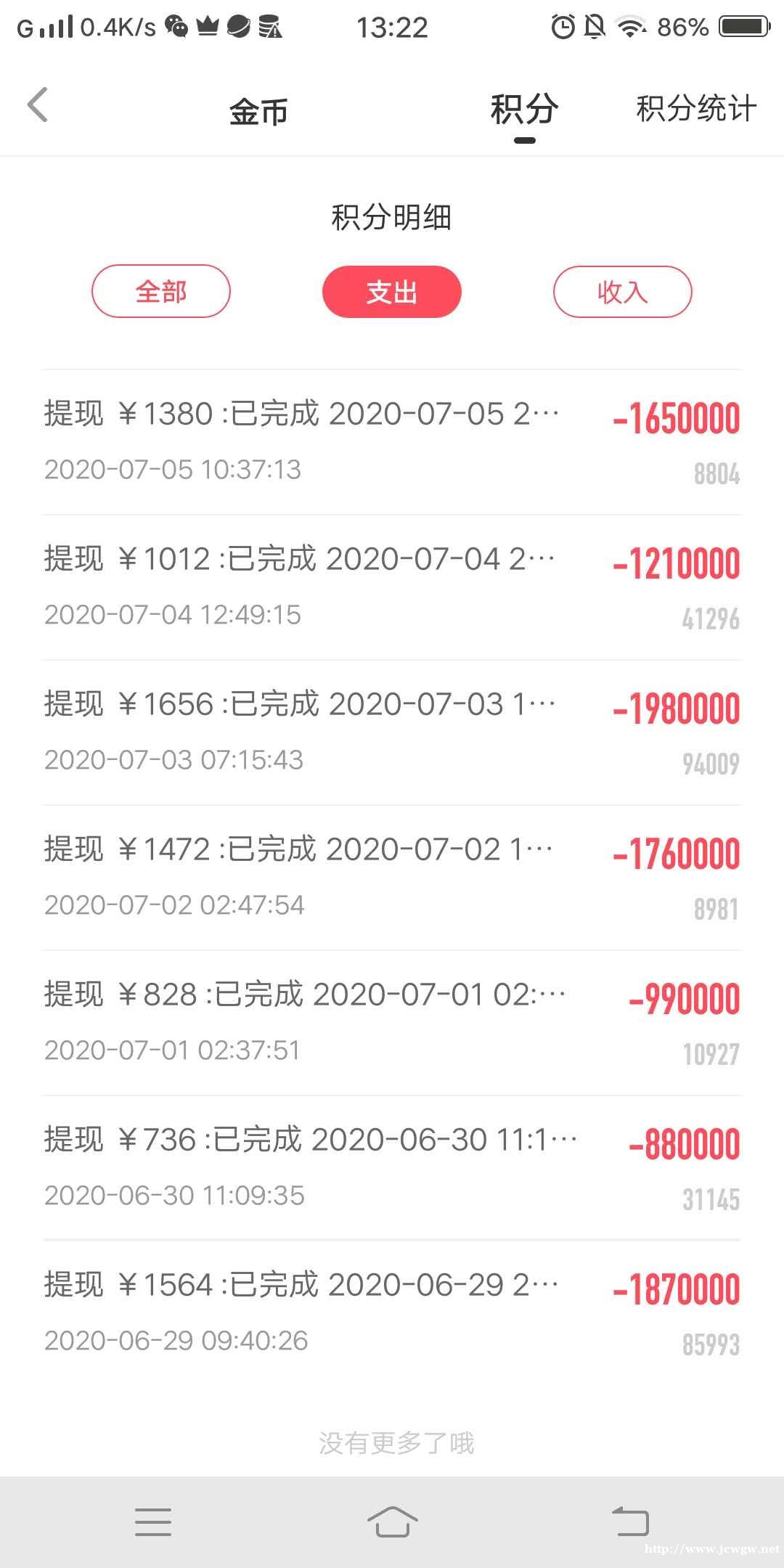Filter by 支出 records
The width and height of the screenshot is (784, 1568).
[392, 292]
